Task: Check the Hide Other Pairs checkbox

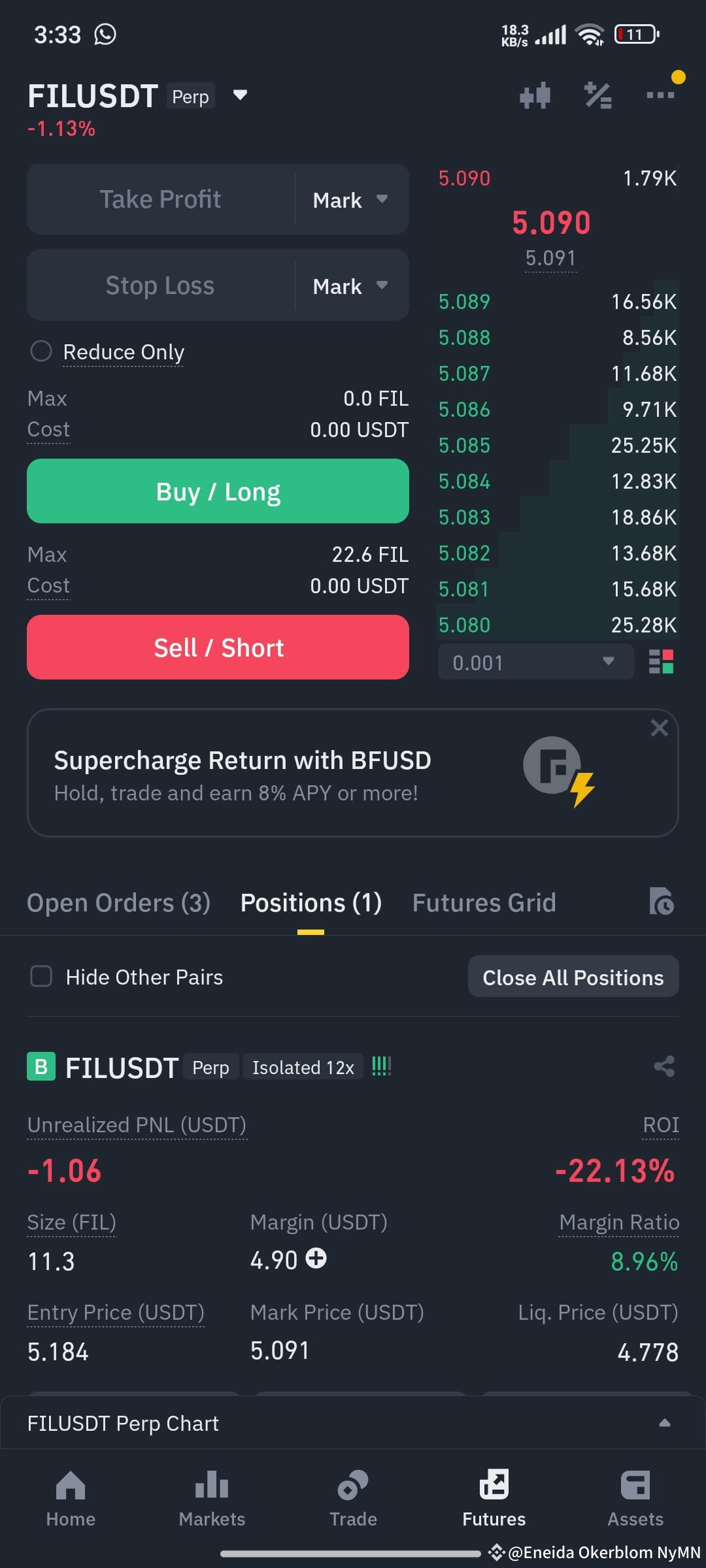Action: point(41,976)
